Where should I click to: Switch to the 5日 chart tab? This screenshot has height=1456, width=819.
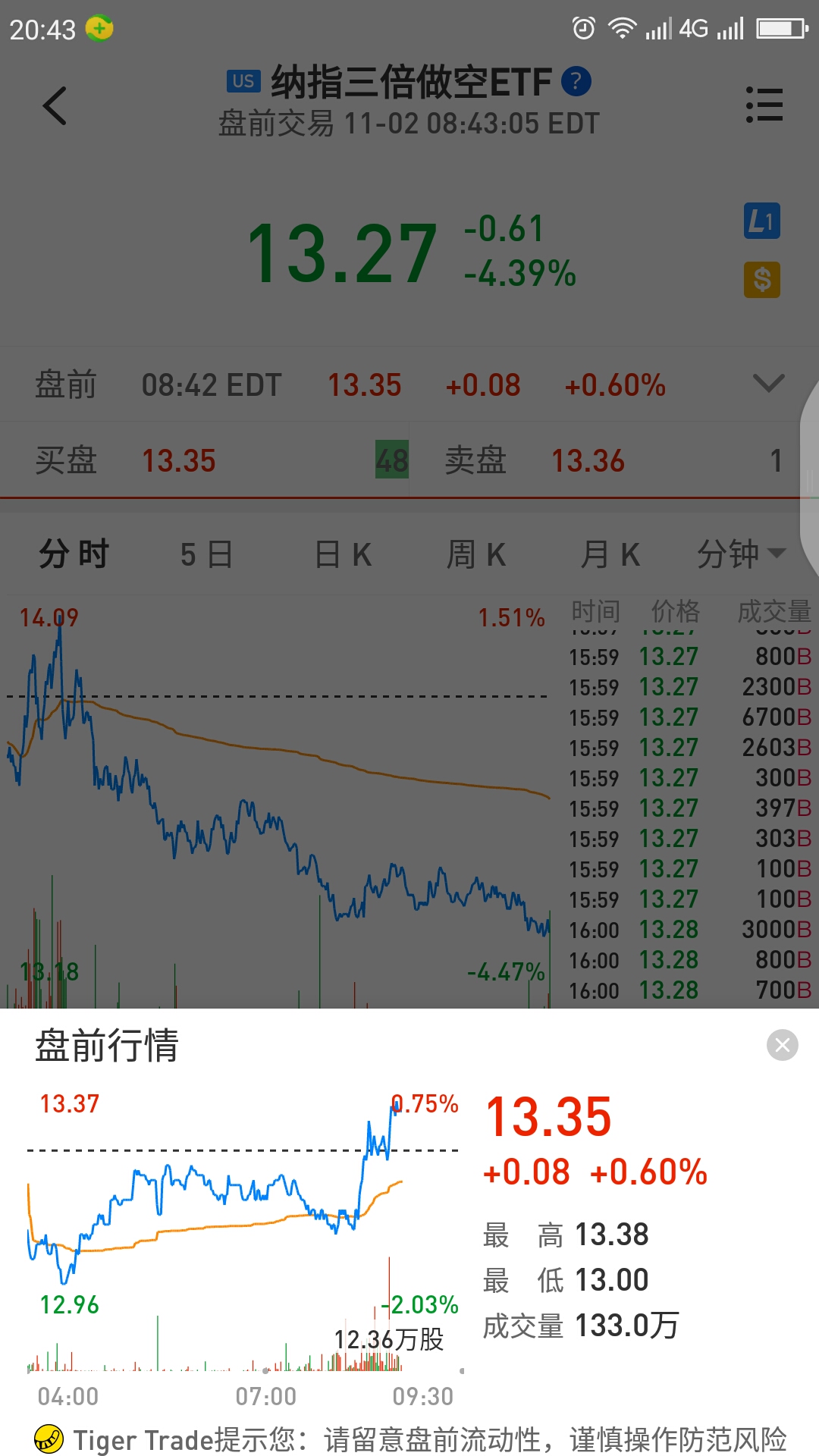pos(206,554)
